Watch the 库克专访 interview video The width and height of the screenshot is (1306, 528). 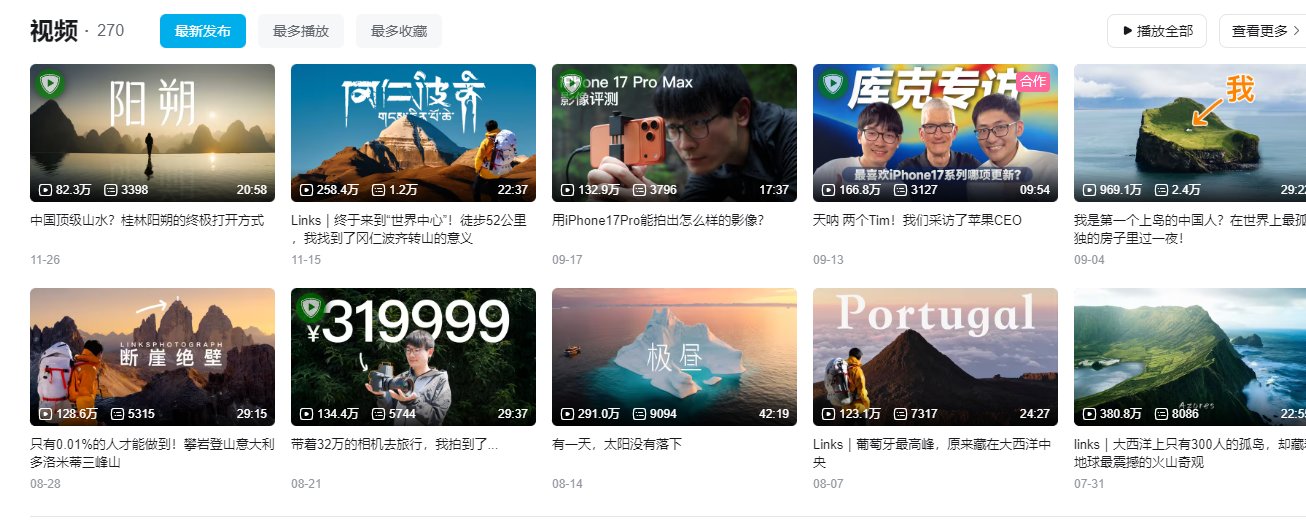[x=935, y=133]
